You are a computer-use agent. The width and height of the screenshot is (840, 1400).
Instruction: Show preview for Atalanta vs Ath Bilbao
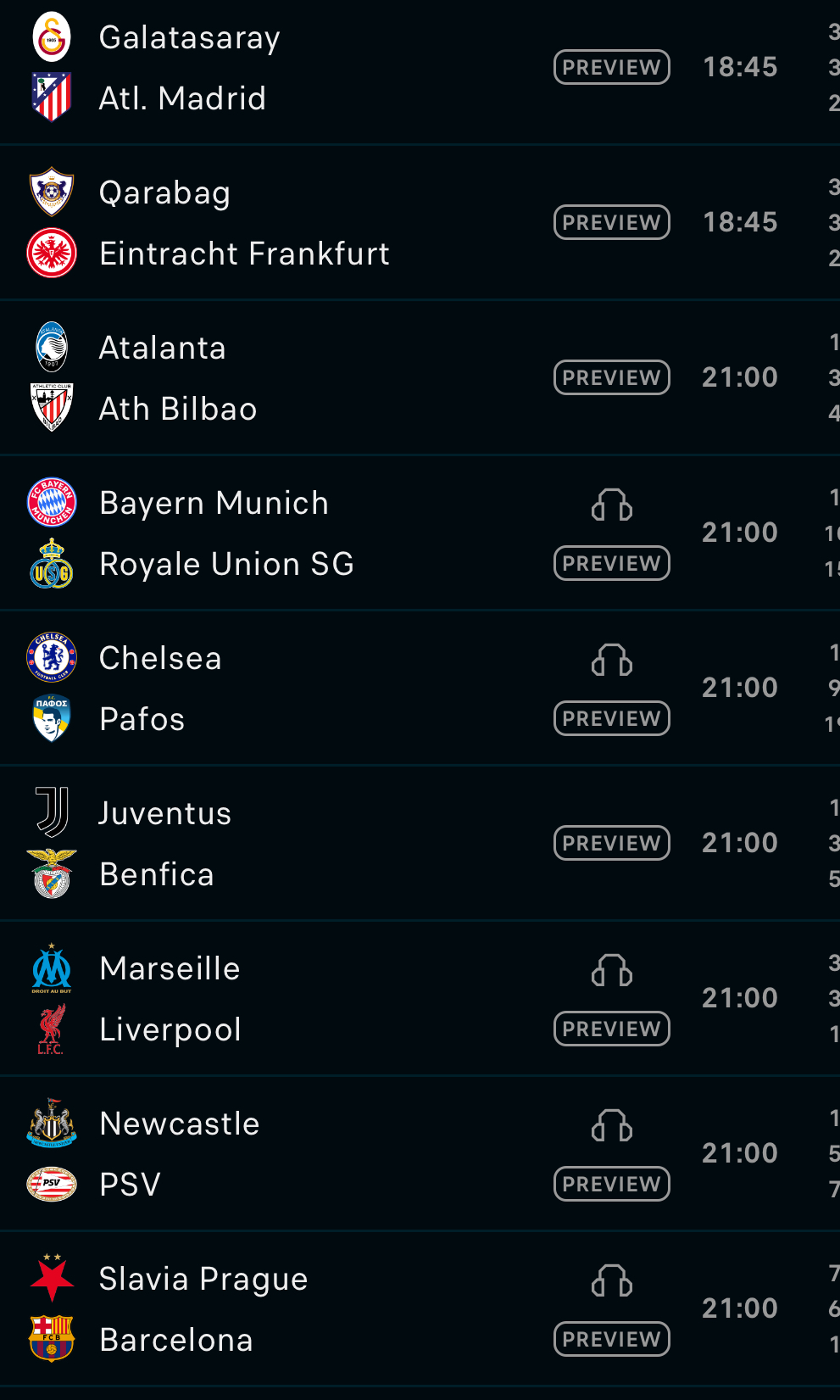pos(611,378)
